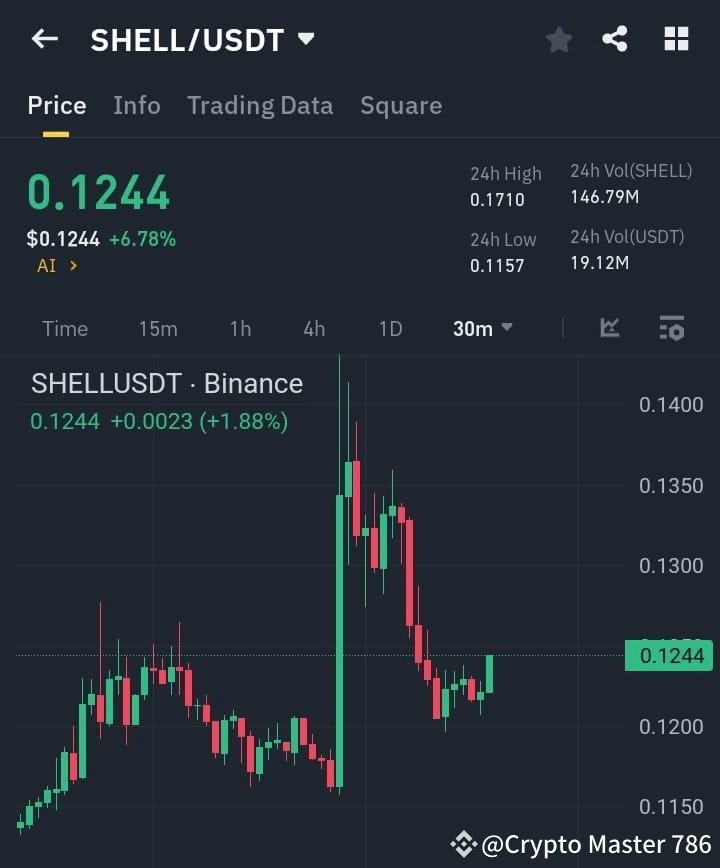Click the green 0.1244 price tag

(x=669, y=655)
